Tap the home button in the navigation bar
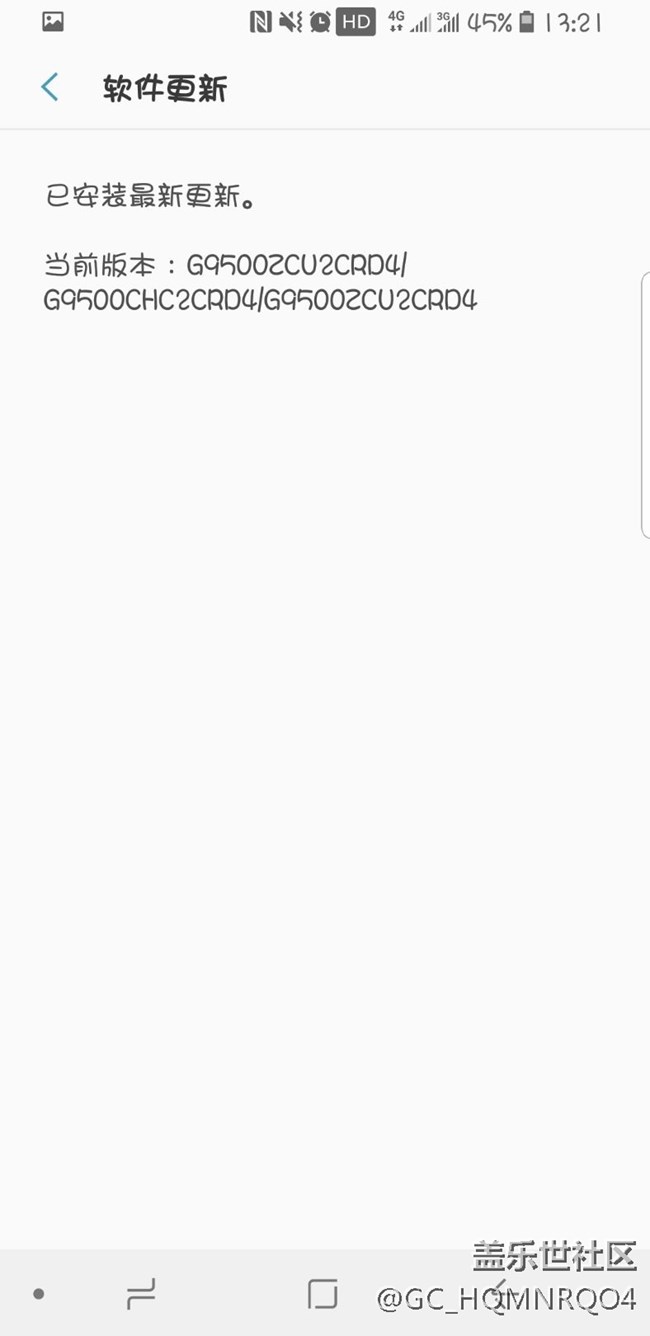Image resolution: width=650 pixels, height=1336 pixels. click(x=322, y=1294)
